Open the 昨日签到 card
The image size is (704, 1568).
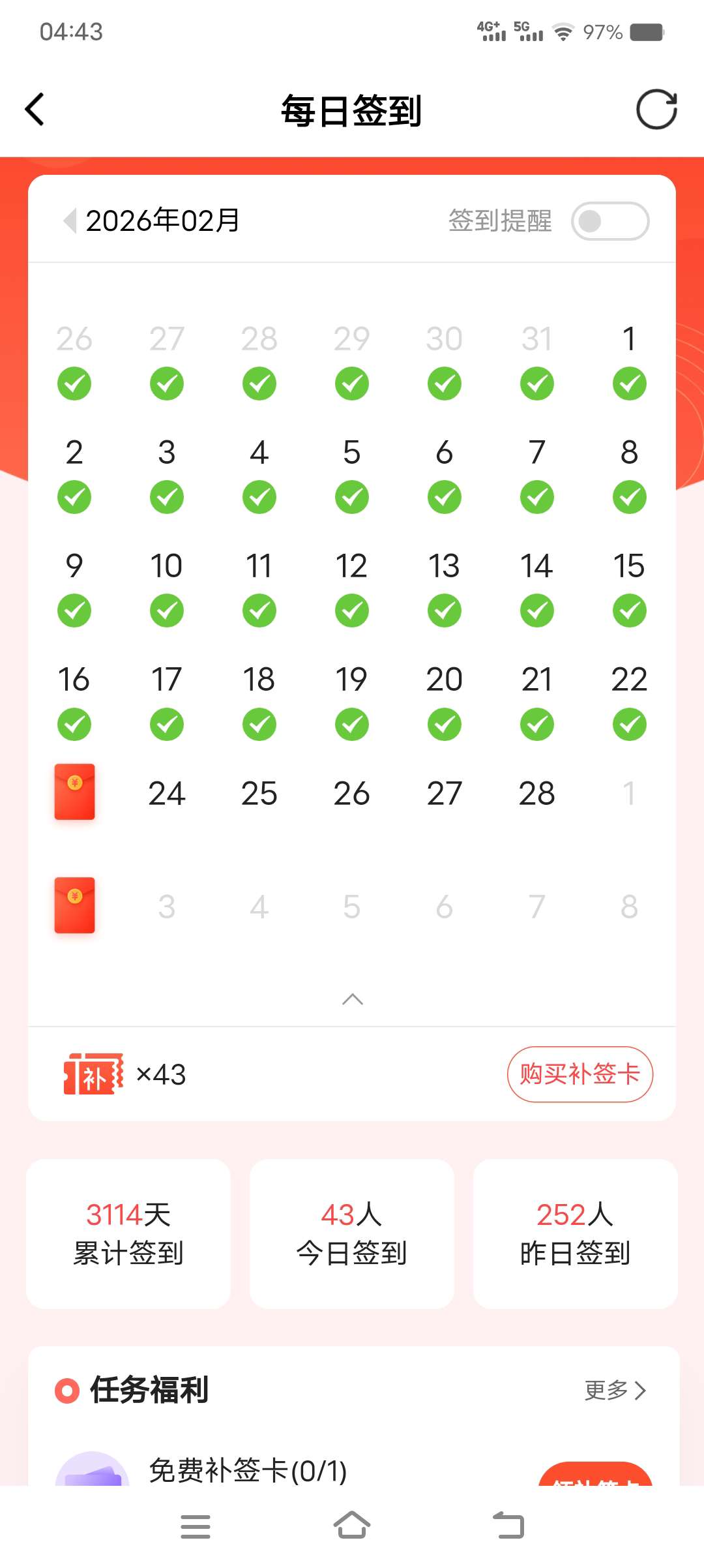tap(575, 1233)
